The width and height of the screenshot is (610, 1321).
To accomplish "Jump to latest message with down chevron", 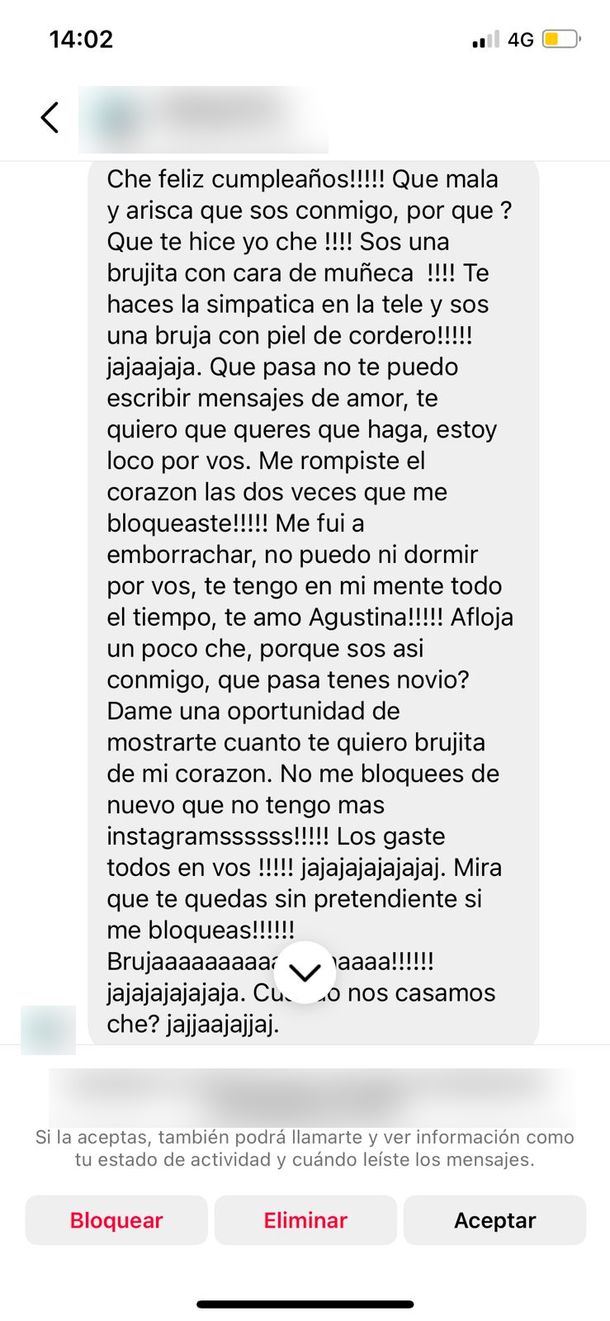I will pos(303,973).
